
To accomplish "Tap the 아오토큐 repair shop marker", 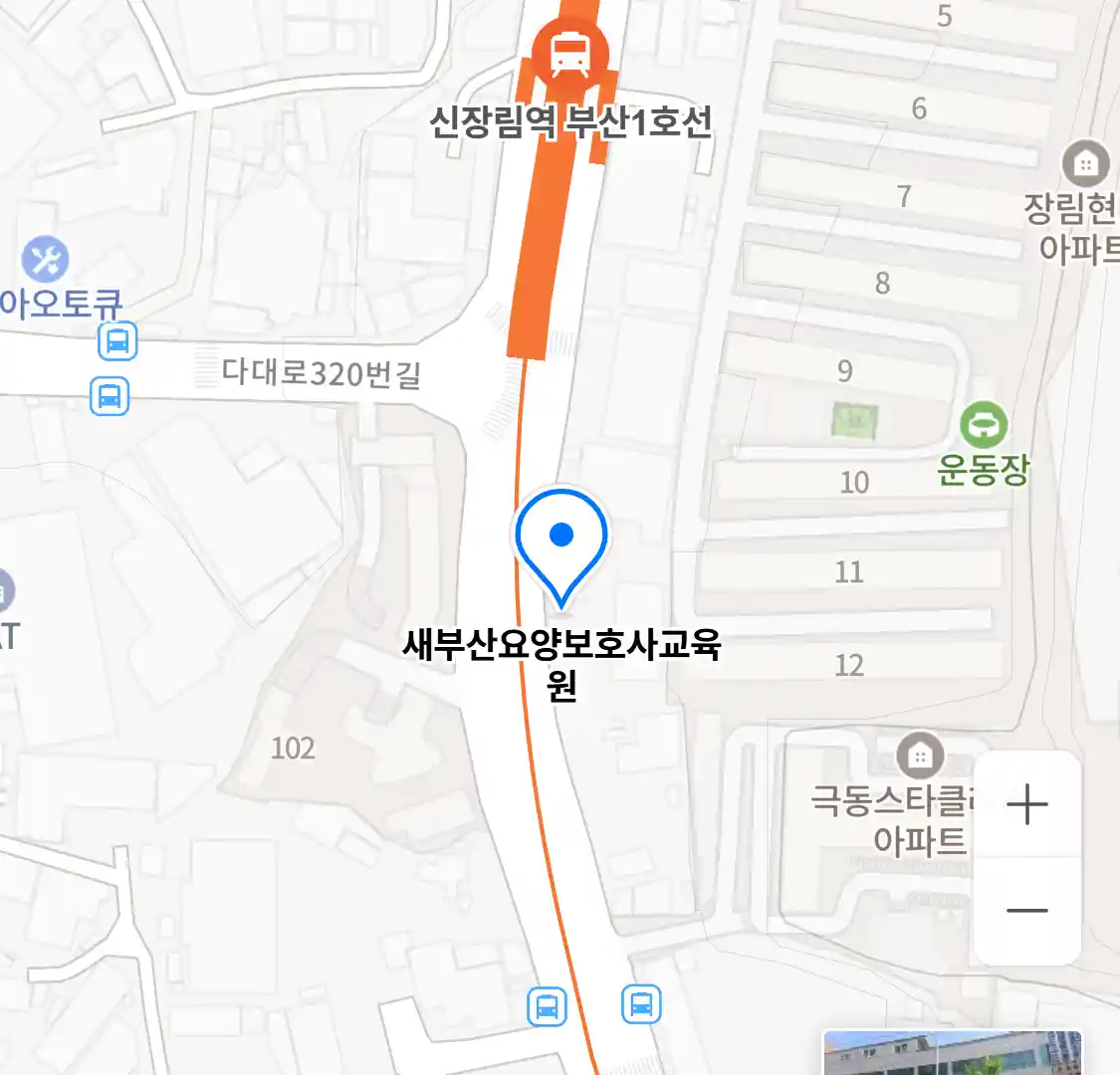I will coord(46,260).
